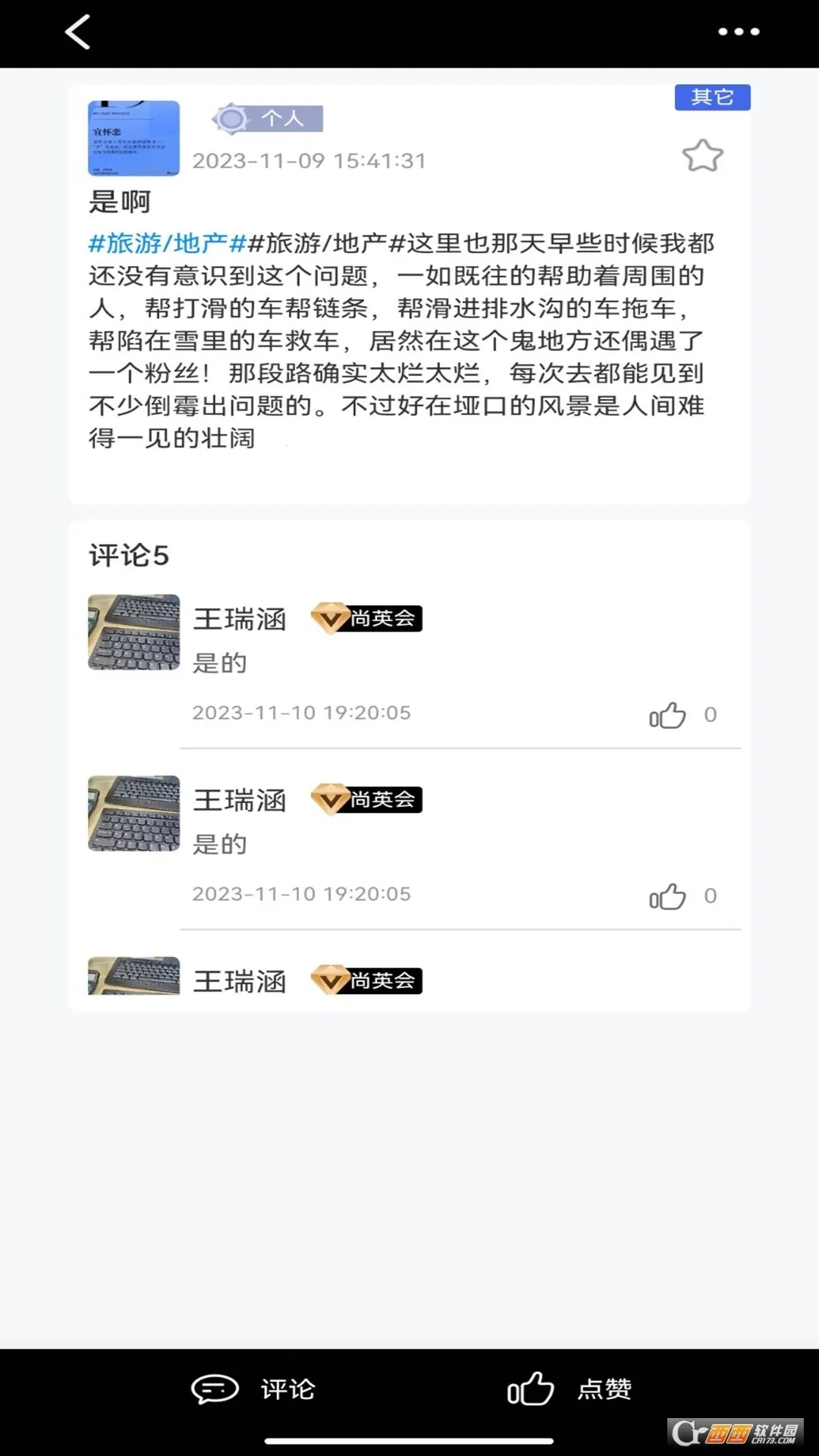Tap the 尚英会 badge on third comment
Screen dimensions: 819x1456
click(x=367, y=981)
